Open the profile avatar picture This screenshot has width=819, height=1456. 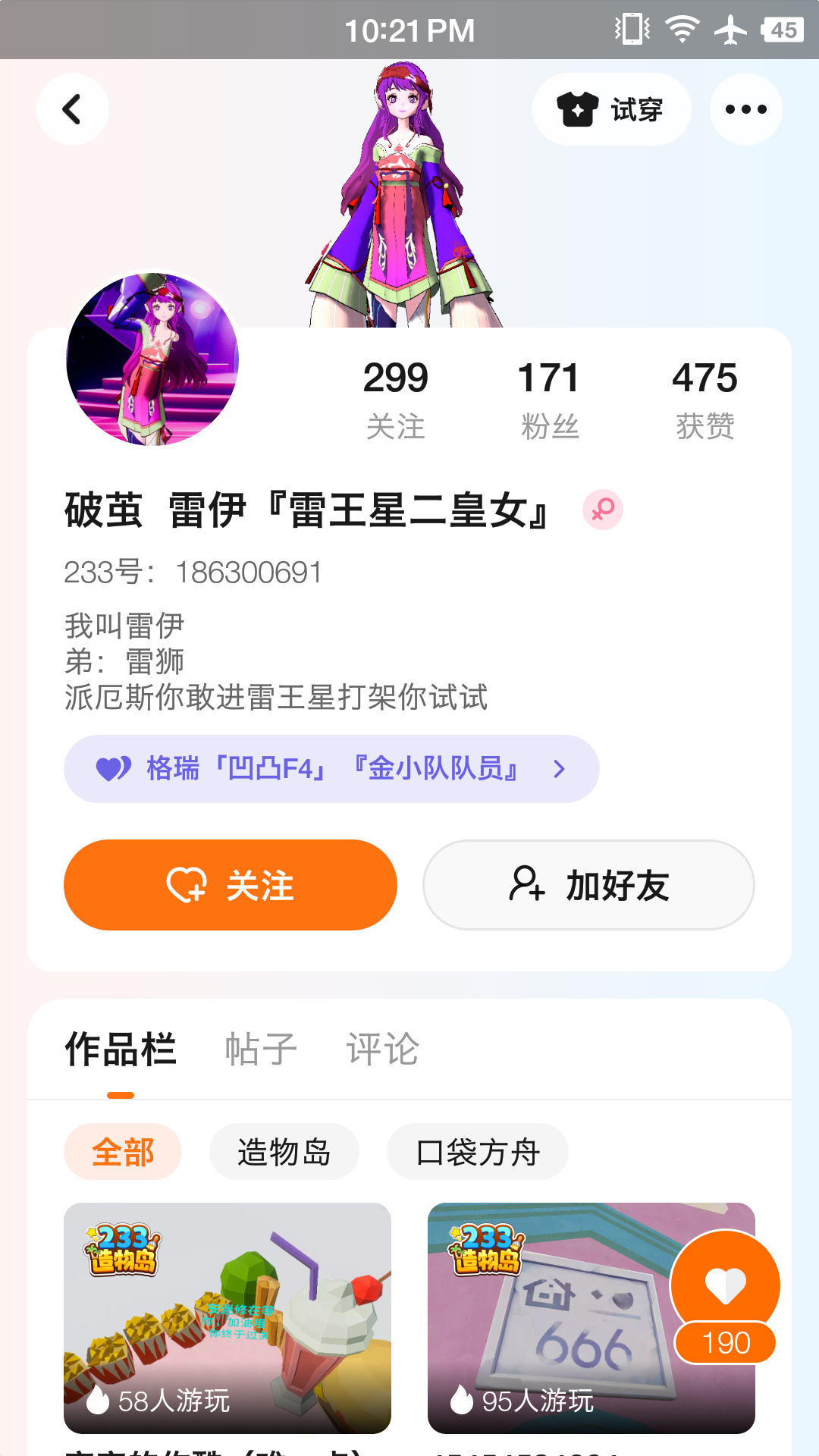(152, 359)
